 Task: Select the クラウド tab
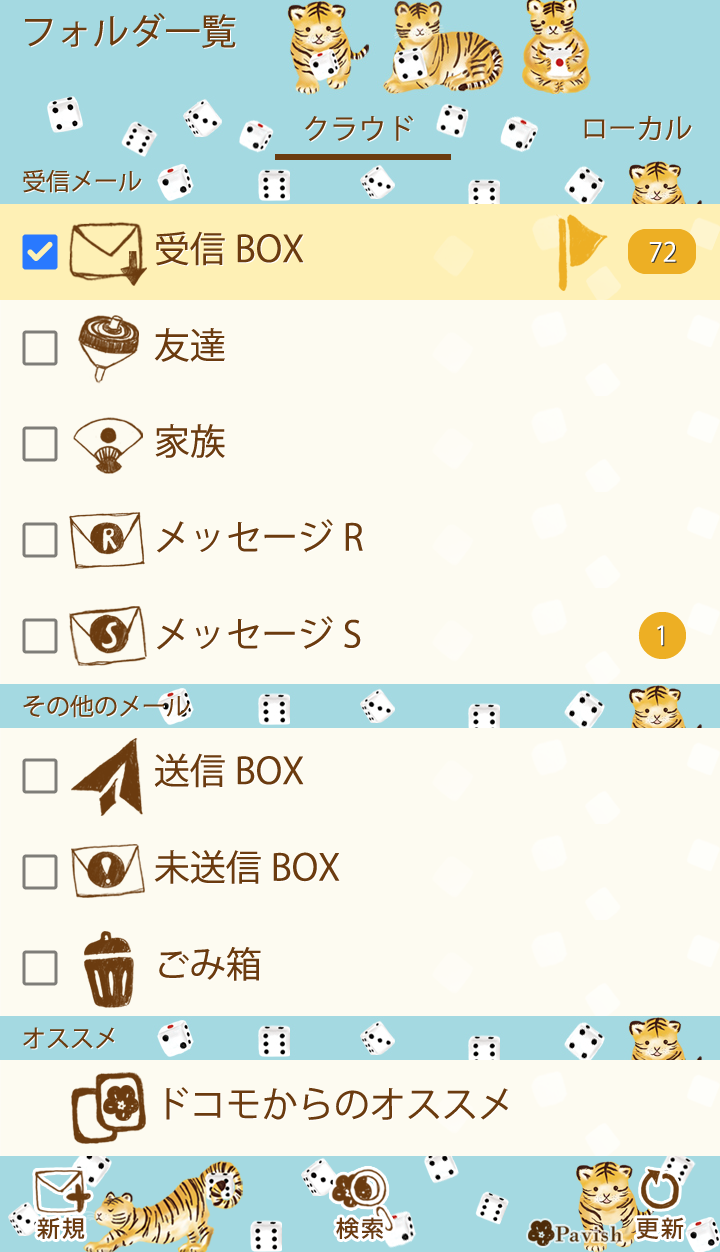[360, 130]
